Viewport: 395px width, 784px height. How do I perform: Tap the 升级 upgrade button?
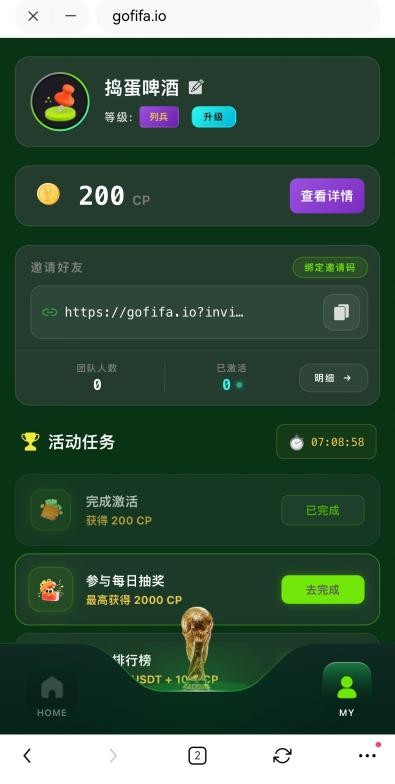pos(214,117)
